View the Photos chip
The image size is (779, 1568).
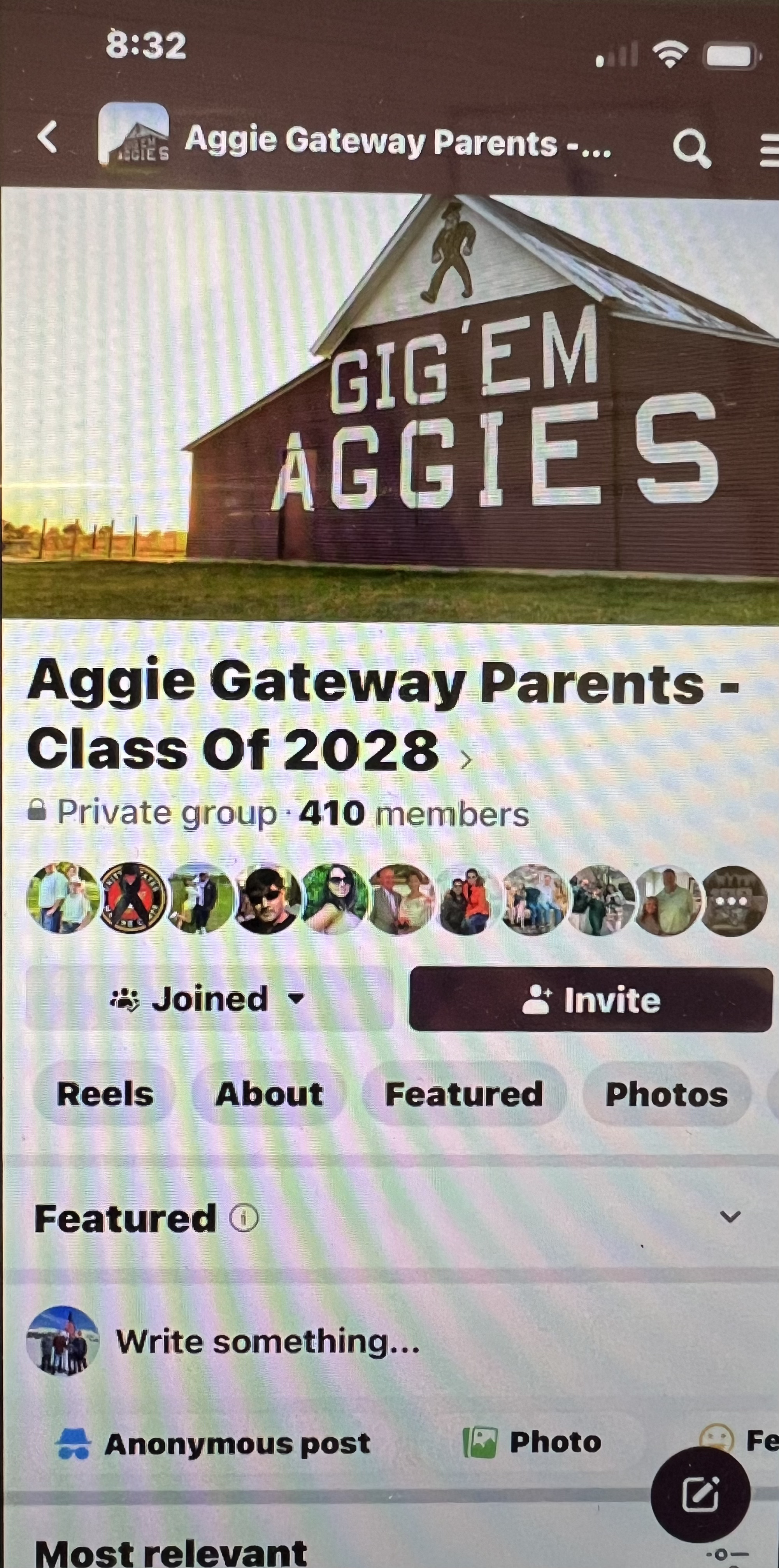pos(666,1094)
